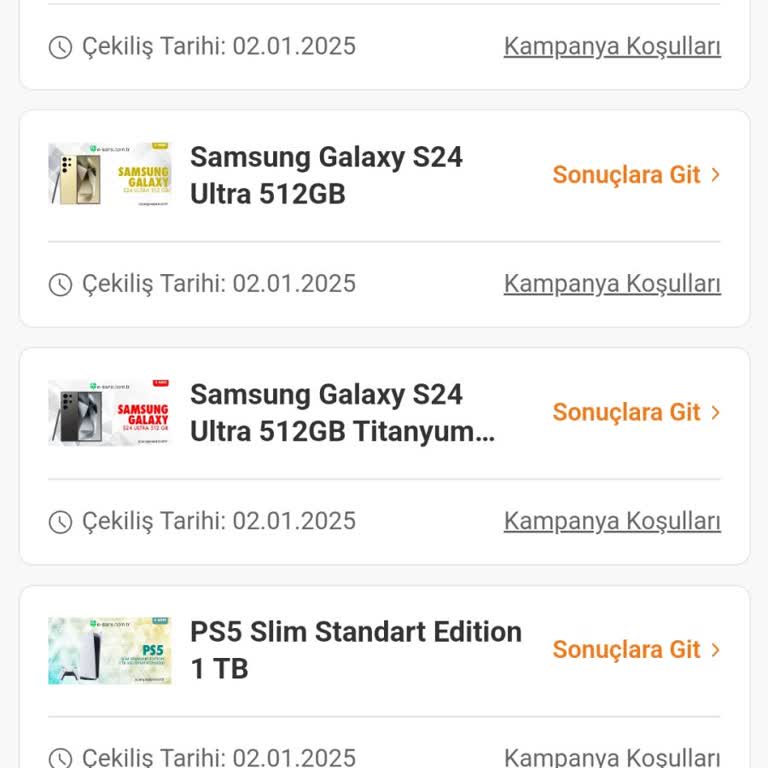Open the Titanyum Galaxy S24 Ultra product image
The height and width of the screenshot is (768, 768).
pos(109,412)
